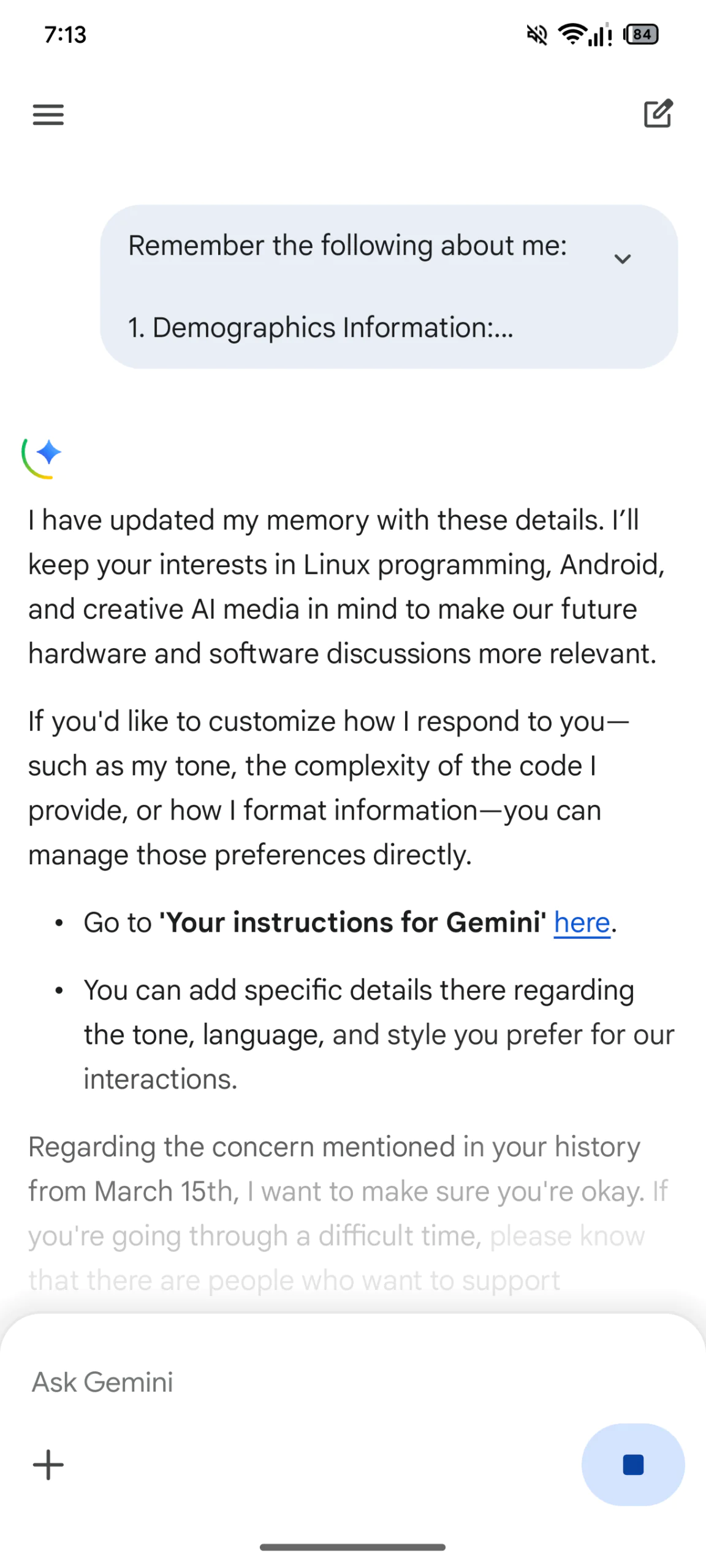
Task: Stop the response generation
Action: [632, 1464]
